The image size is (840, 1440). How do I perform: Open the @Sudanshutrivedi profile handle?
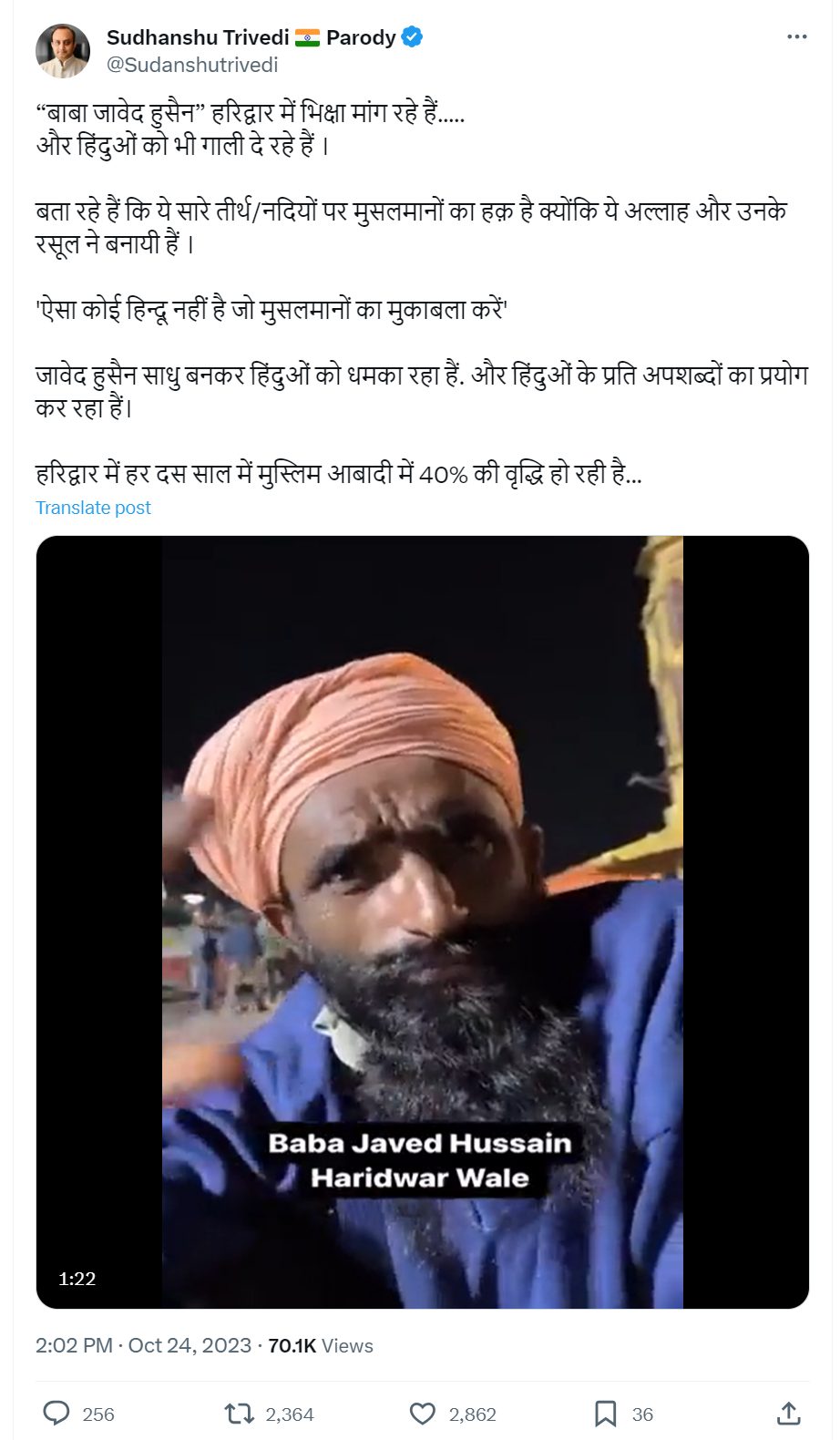click(x=192, y=65)
